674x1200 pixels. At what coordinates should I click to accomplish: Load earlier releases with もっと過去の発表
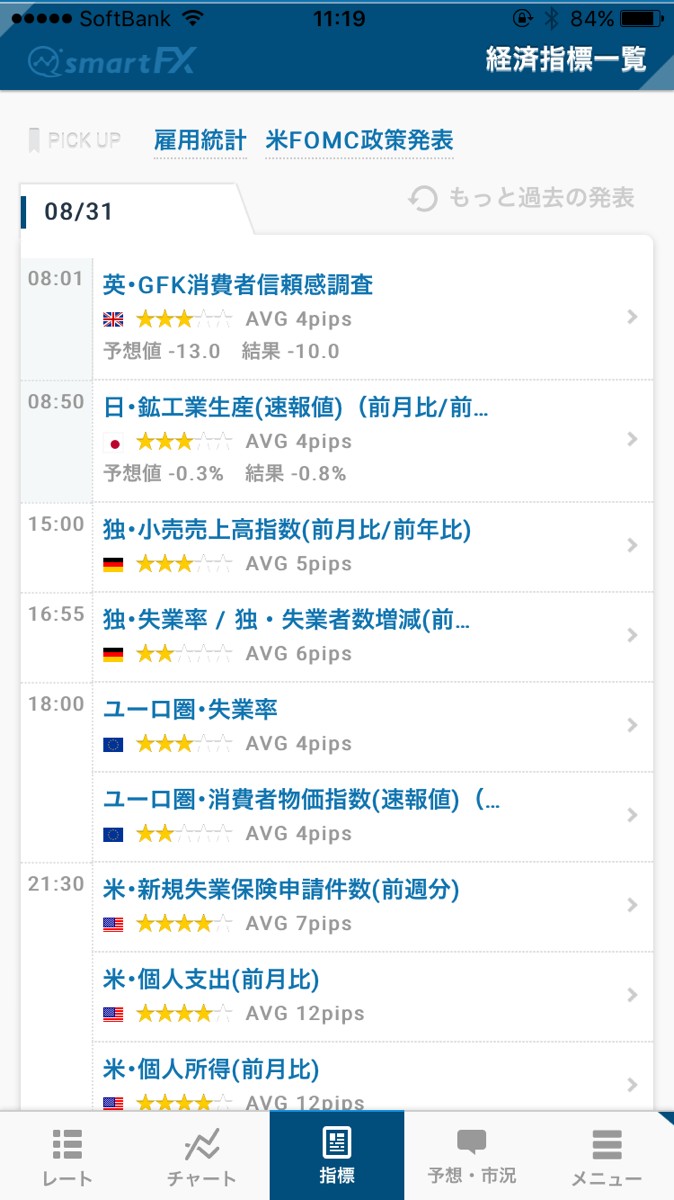point(522,198)
